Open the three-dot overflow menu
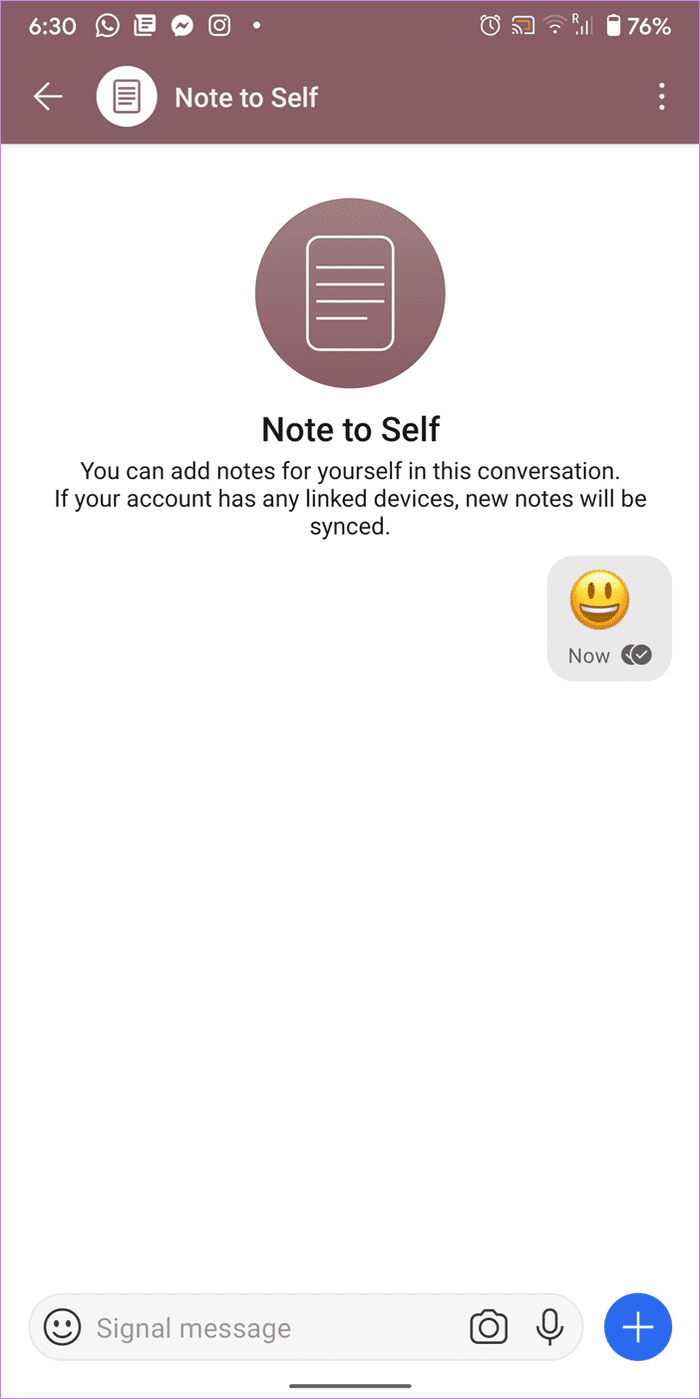Image resolution: width=700 pixels, height=1399 pixels. coord(661,97)
